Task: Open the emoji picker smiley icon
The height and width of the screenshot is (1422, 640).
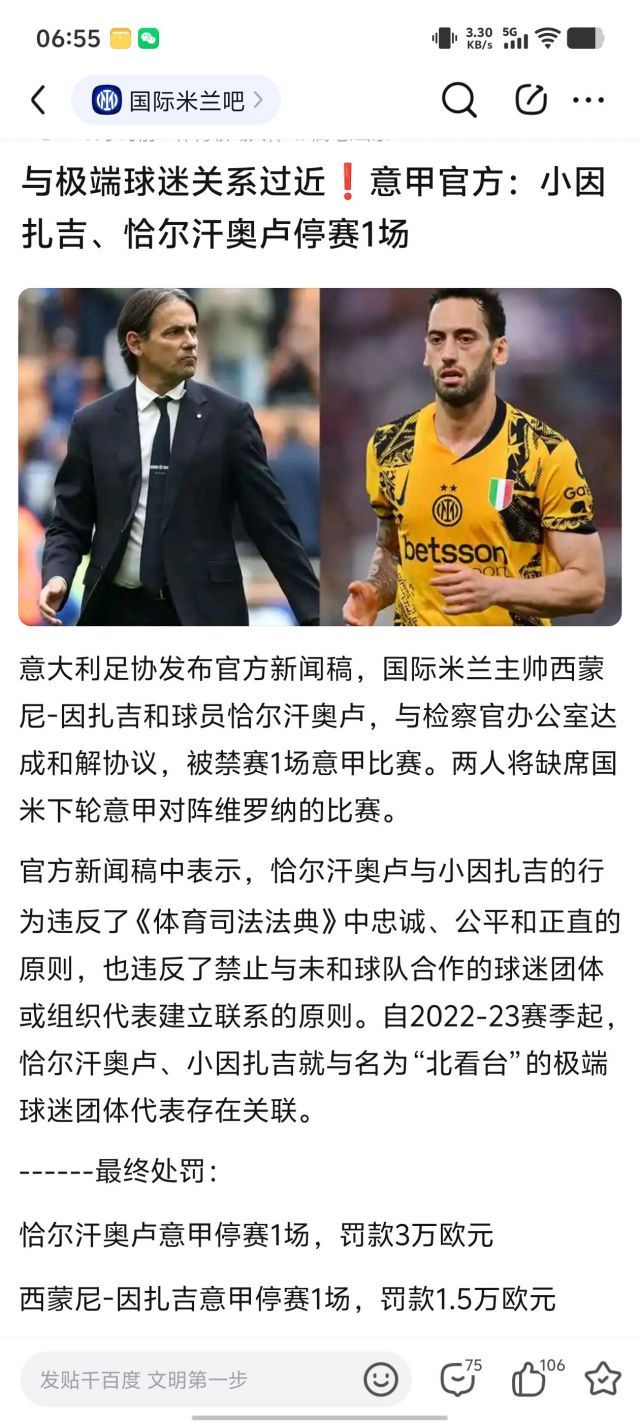Action: coord(380,1380)
